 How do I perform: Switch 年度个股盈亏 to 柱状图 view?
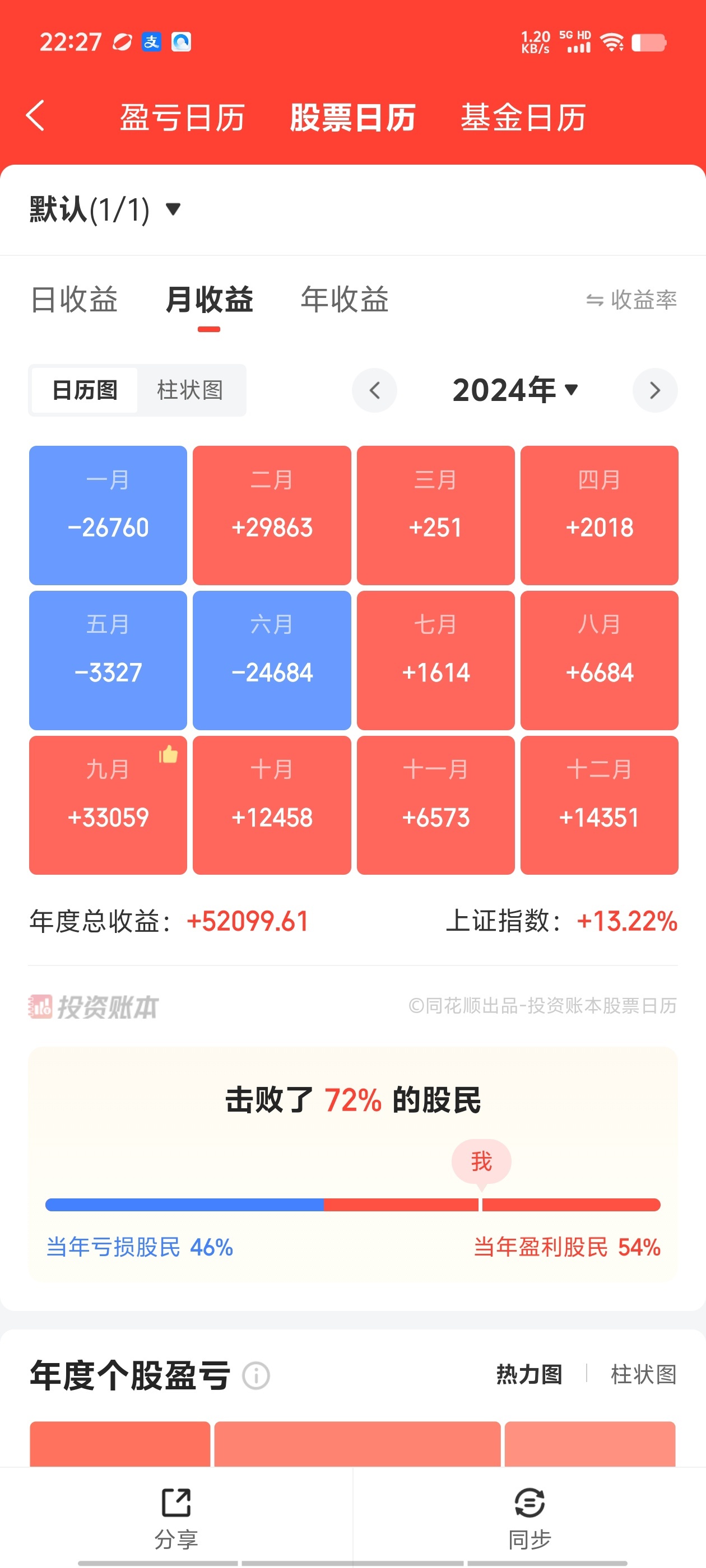[643, 1374]
